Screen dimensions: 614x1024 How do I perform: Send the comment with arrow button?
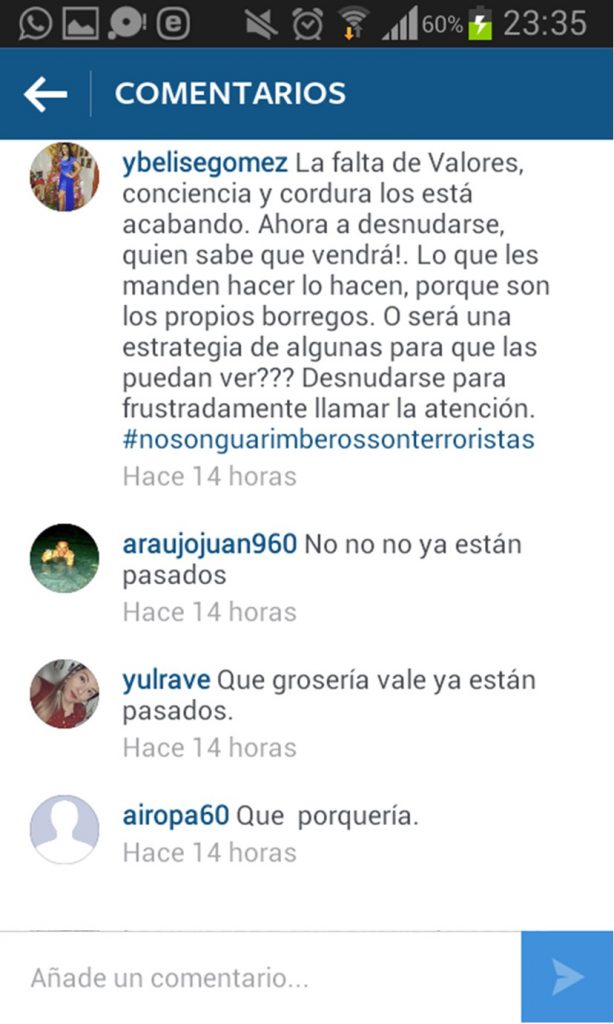[x=567, y=978]
